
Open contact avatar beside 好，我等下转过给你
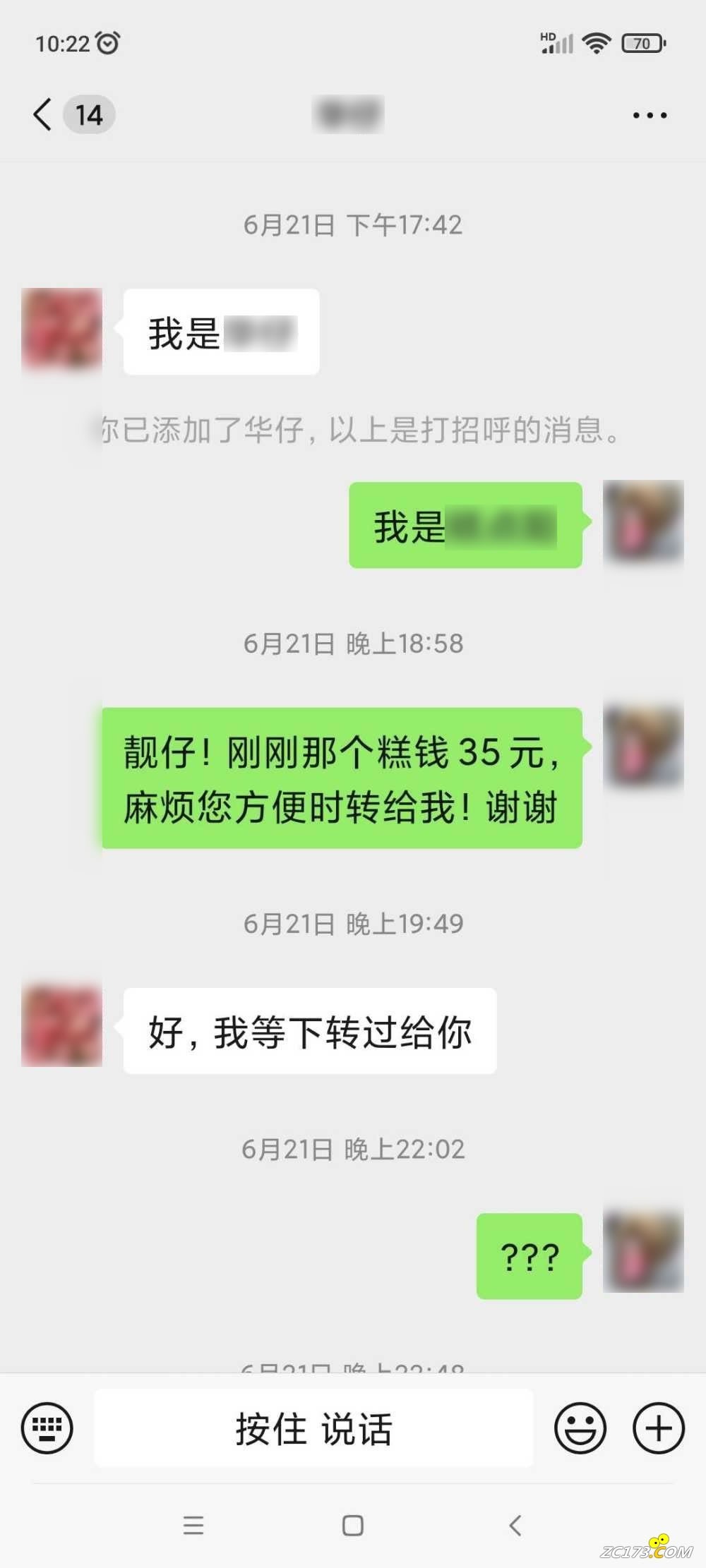click(x=62, y=1025)
